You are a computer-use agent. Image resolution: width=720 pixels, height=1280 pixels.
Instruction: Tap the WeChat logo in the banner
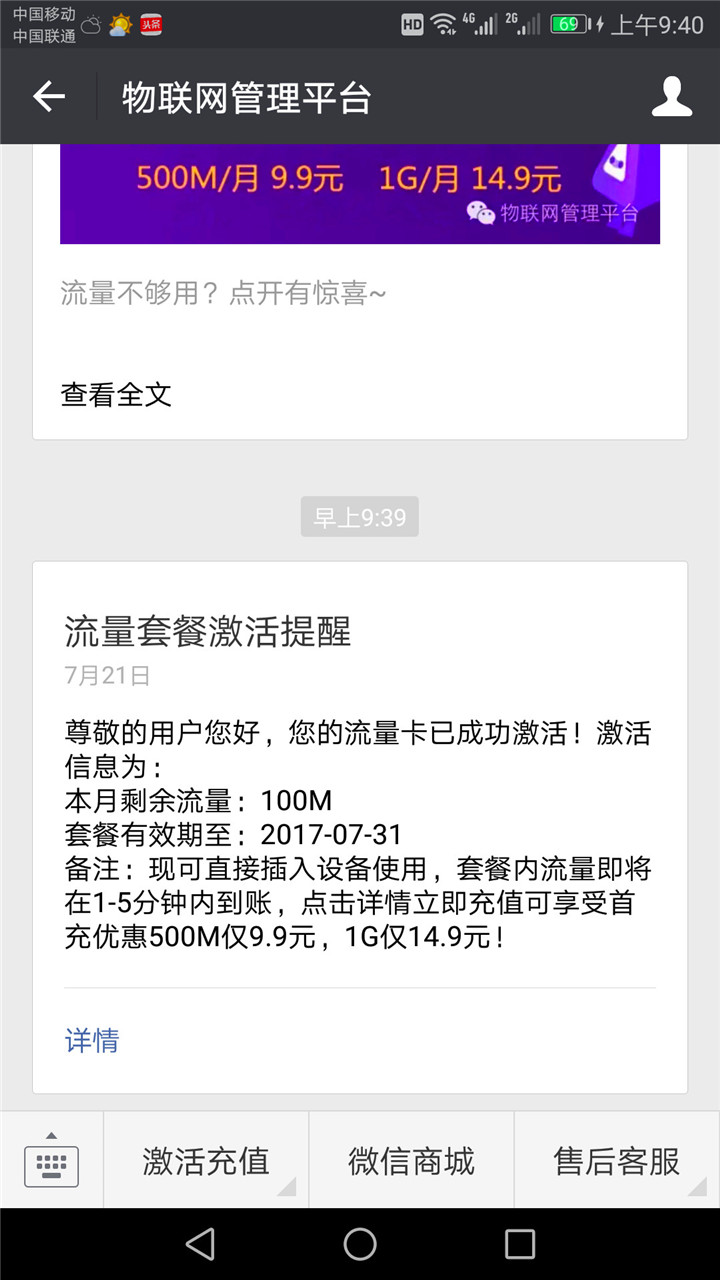483,212
